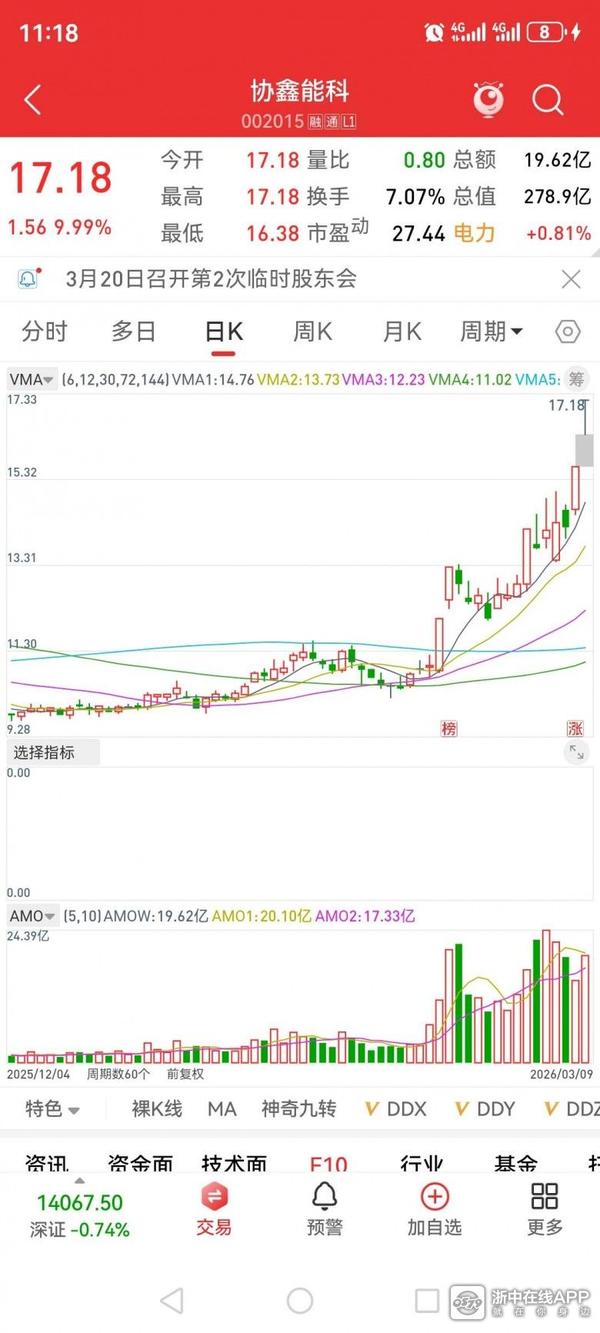
Task: Open the AMO indicator dropdown
Action: (x=32, y=916)
